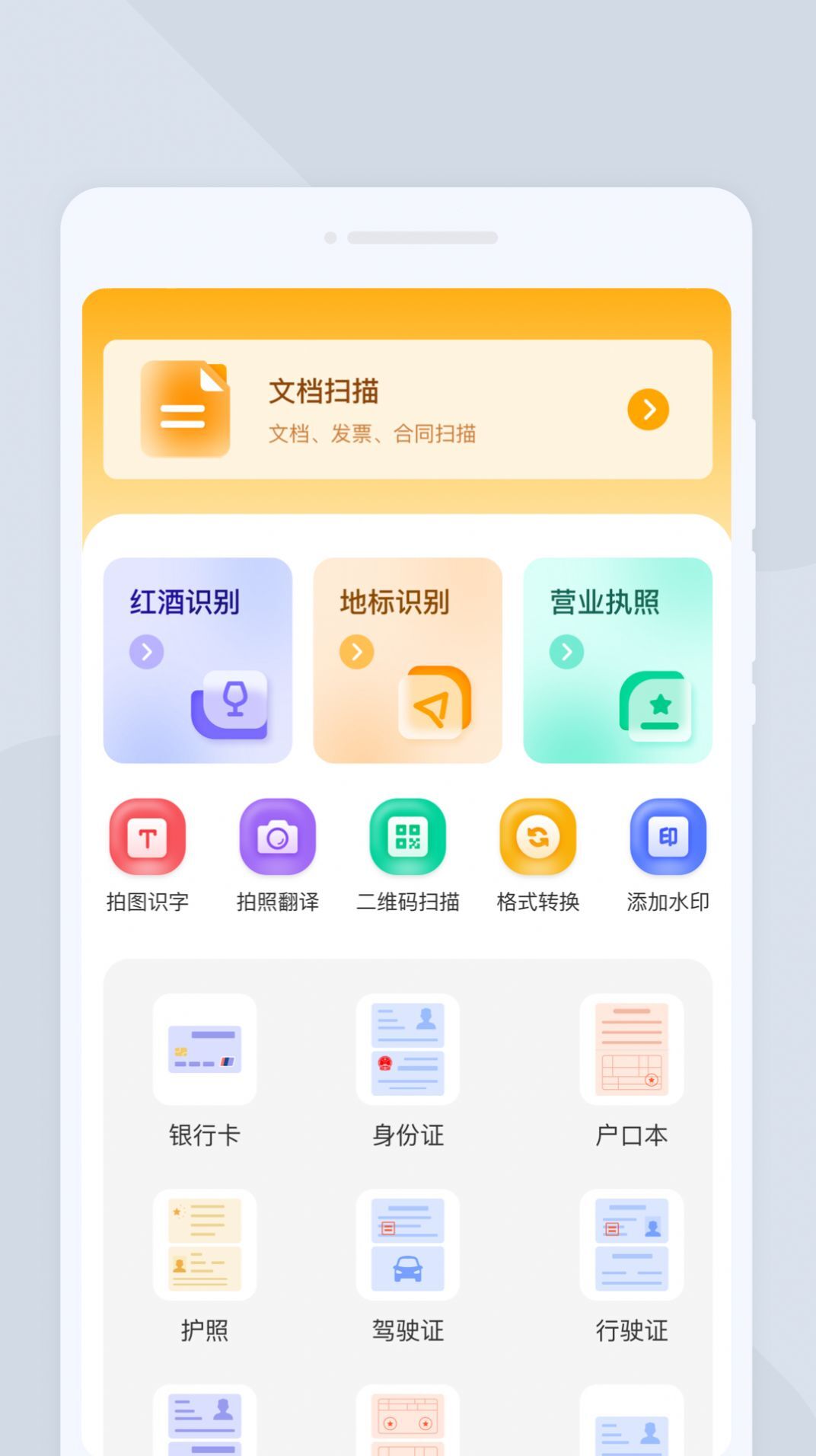Tap the wine glass icon on 红酒识别 card
Image resolution: width=816 pixels, height=1456 pixels.
236,704
